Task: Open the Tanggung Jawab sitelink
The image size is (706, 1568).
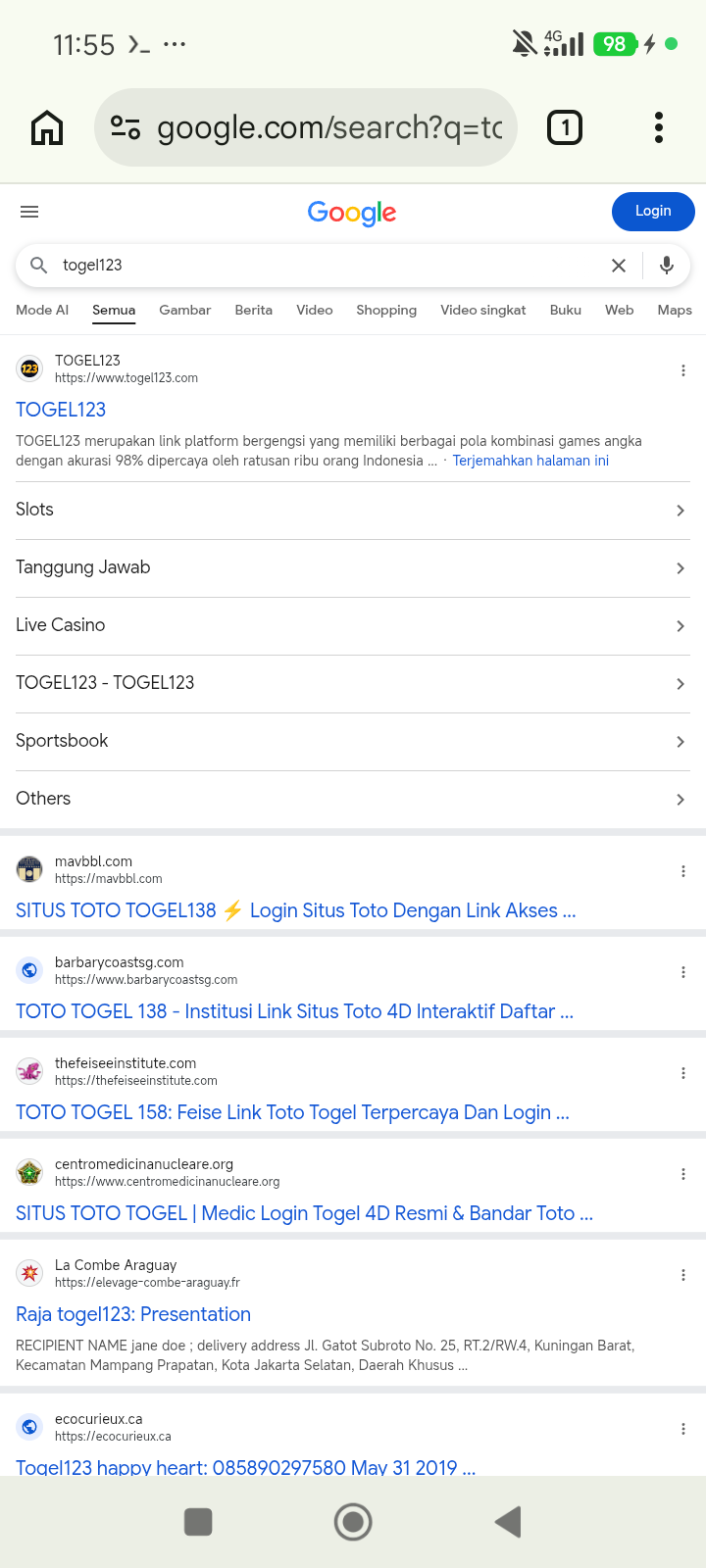Action: click(x=353, y=567)
